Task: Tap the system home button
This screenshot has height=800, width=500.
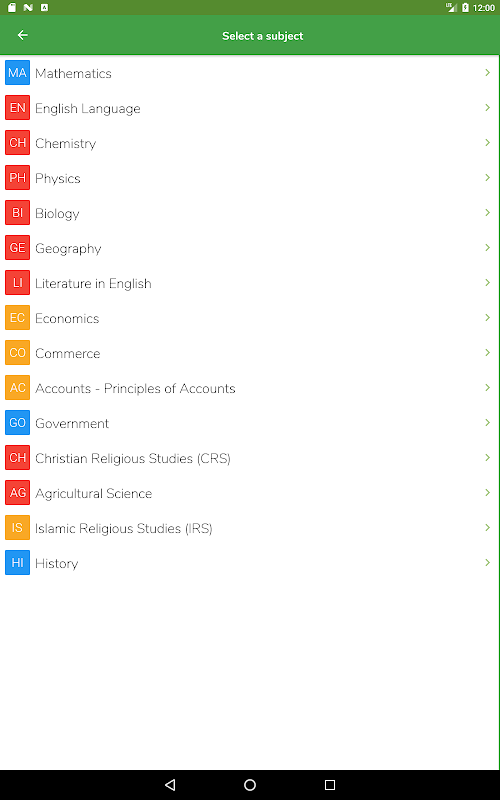Action: pyautogui.click(x=249, y=785)
